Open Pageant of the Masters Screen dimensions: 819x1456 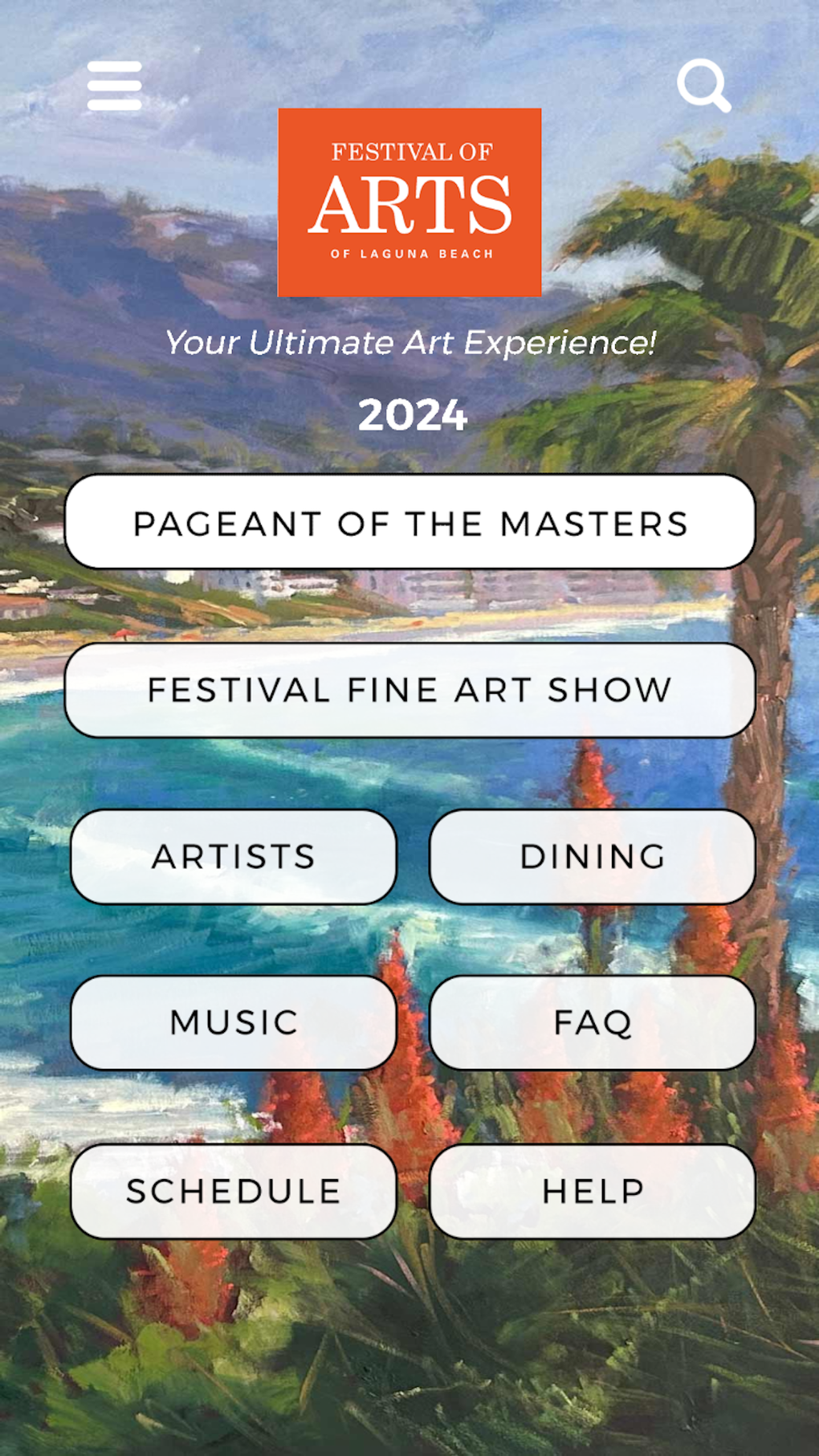[x=409, y=523]
